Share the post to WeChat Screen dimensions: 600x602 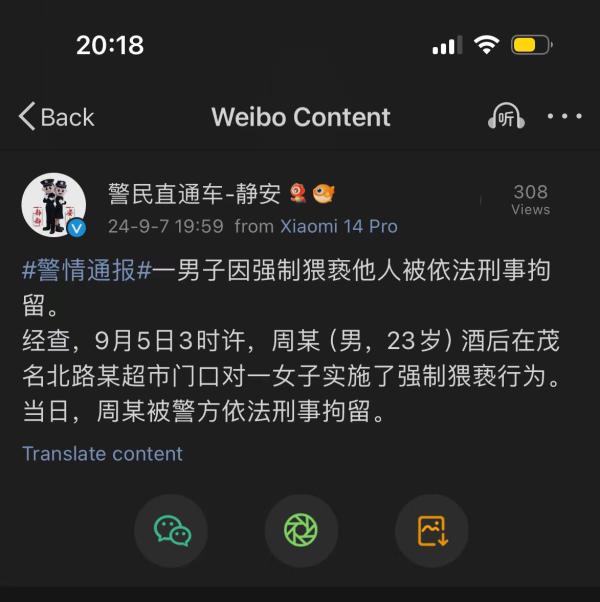[171, 530]
